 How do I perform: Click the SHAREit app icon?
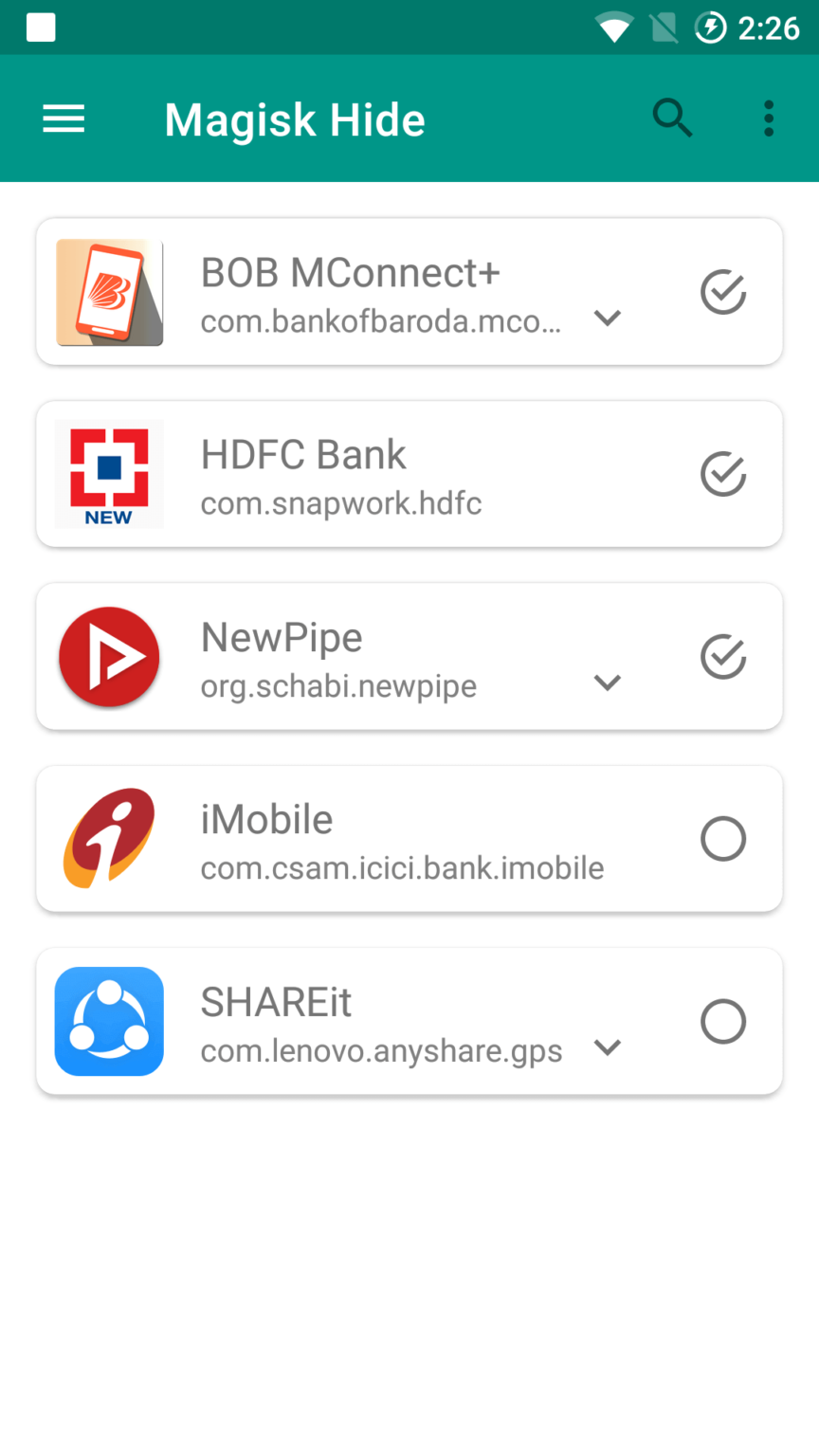point(109,1021)
